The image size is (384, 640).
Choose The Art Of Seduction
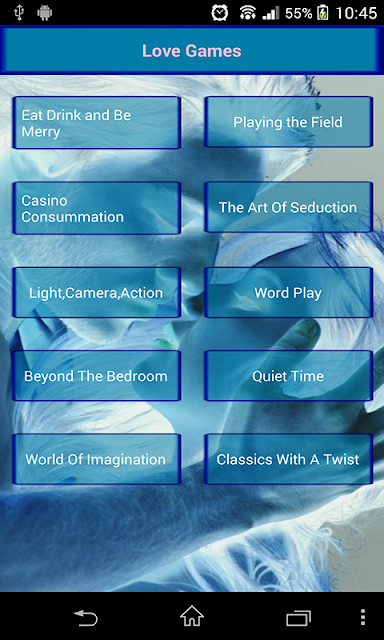289,207
